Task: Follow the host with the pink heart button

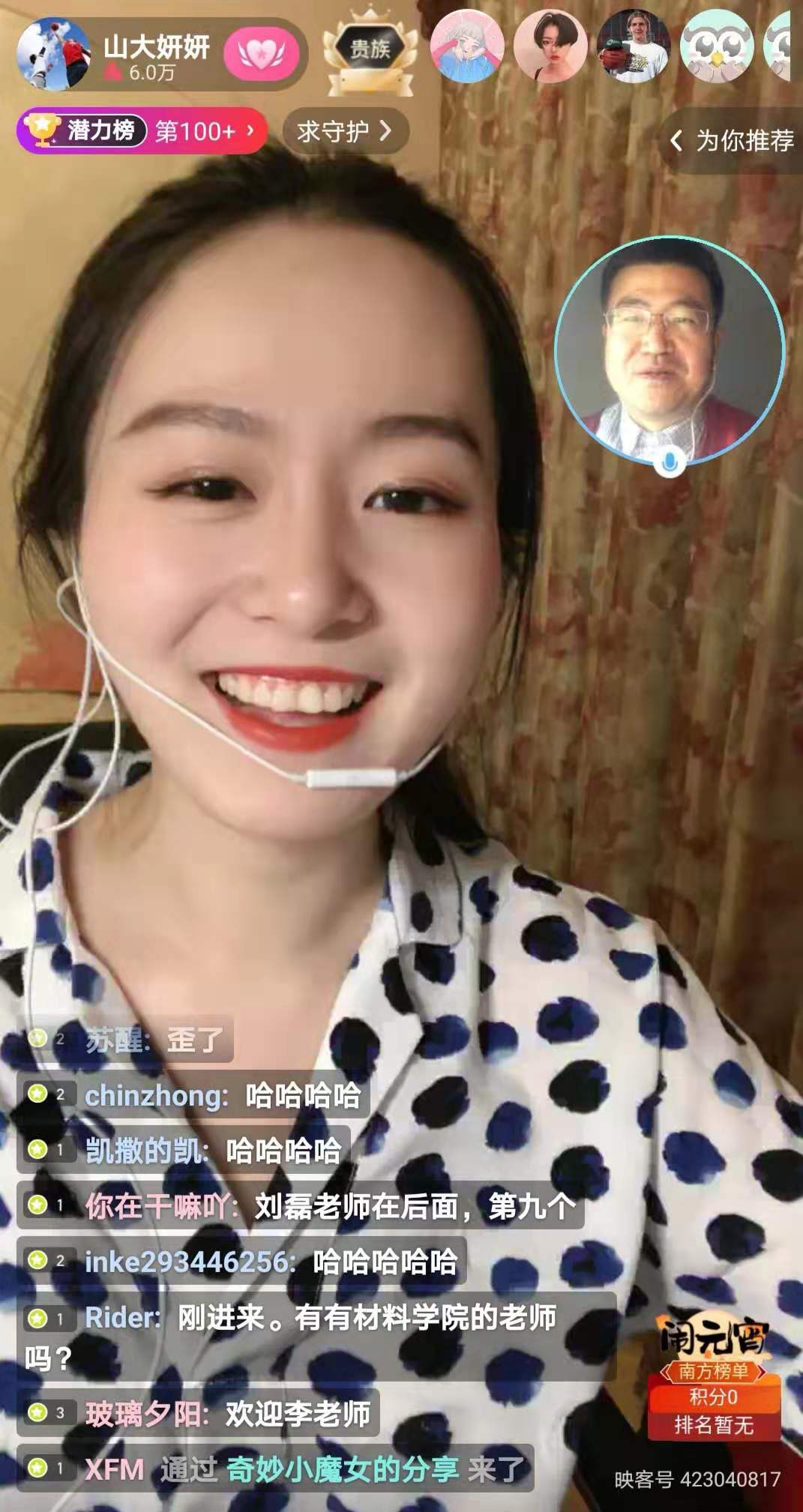Action: [261, 54]
